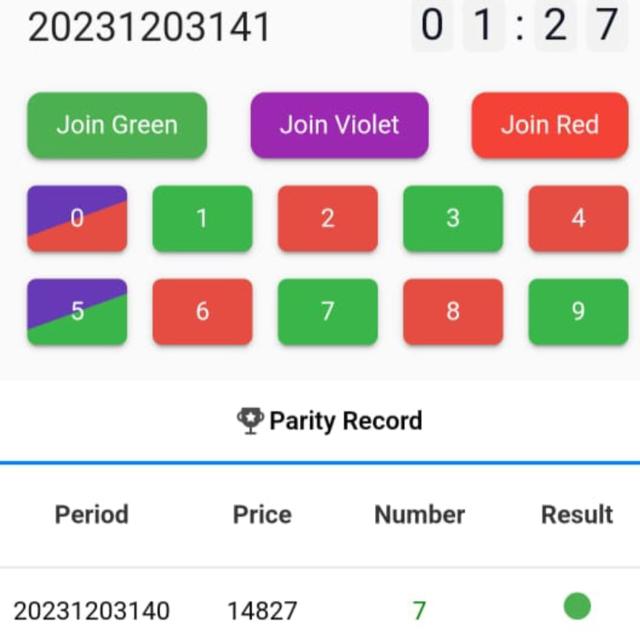Choose the red number 6 tile
Screen dimensions: 640x640
[x=202, y=311]
